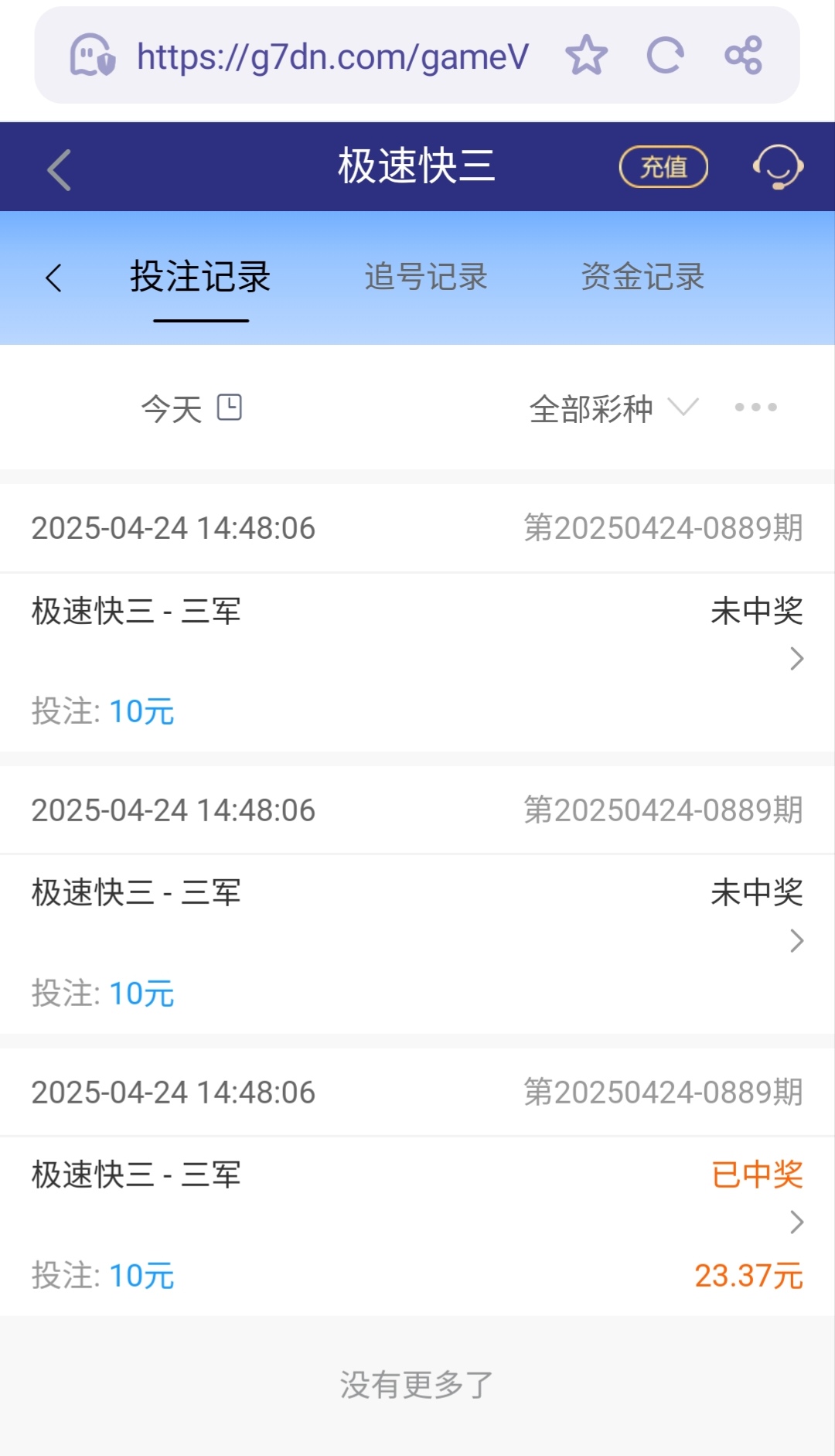Go back using the arrow beside 投注记录
The image size is (835, 1456).
coord(53,278)
